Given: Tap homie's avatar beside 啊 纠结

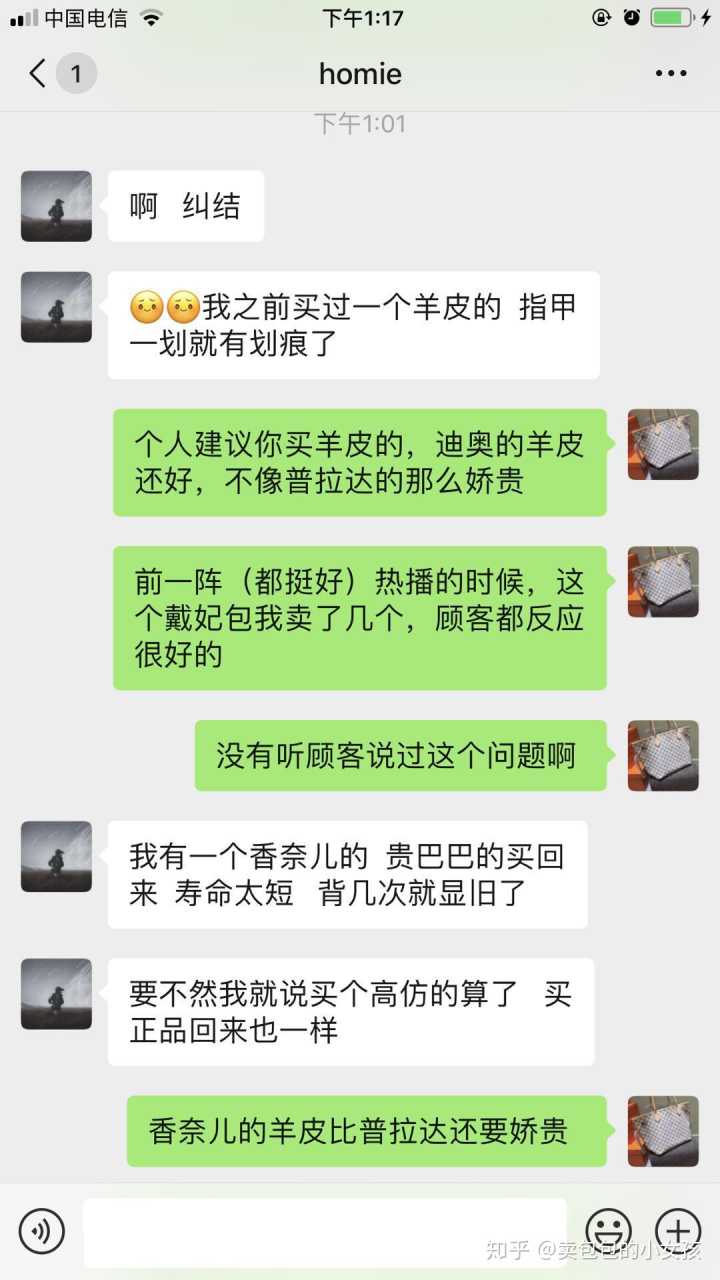Looking at the screenshot, I should pyautogui.click(x=56, y=206).
